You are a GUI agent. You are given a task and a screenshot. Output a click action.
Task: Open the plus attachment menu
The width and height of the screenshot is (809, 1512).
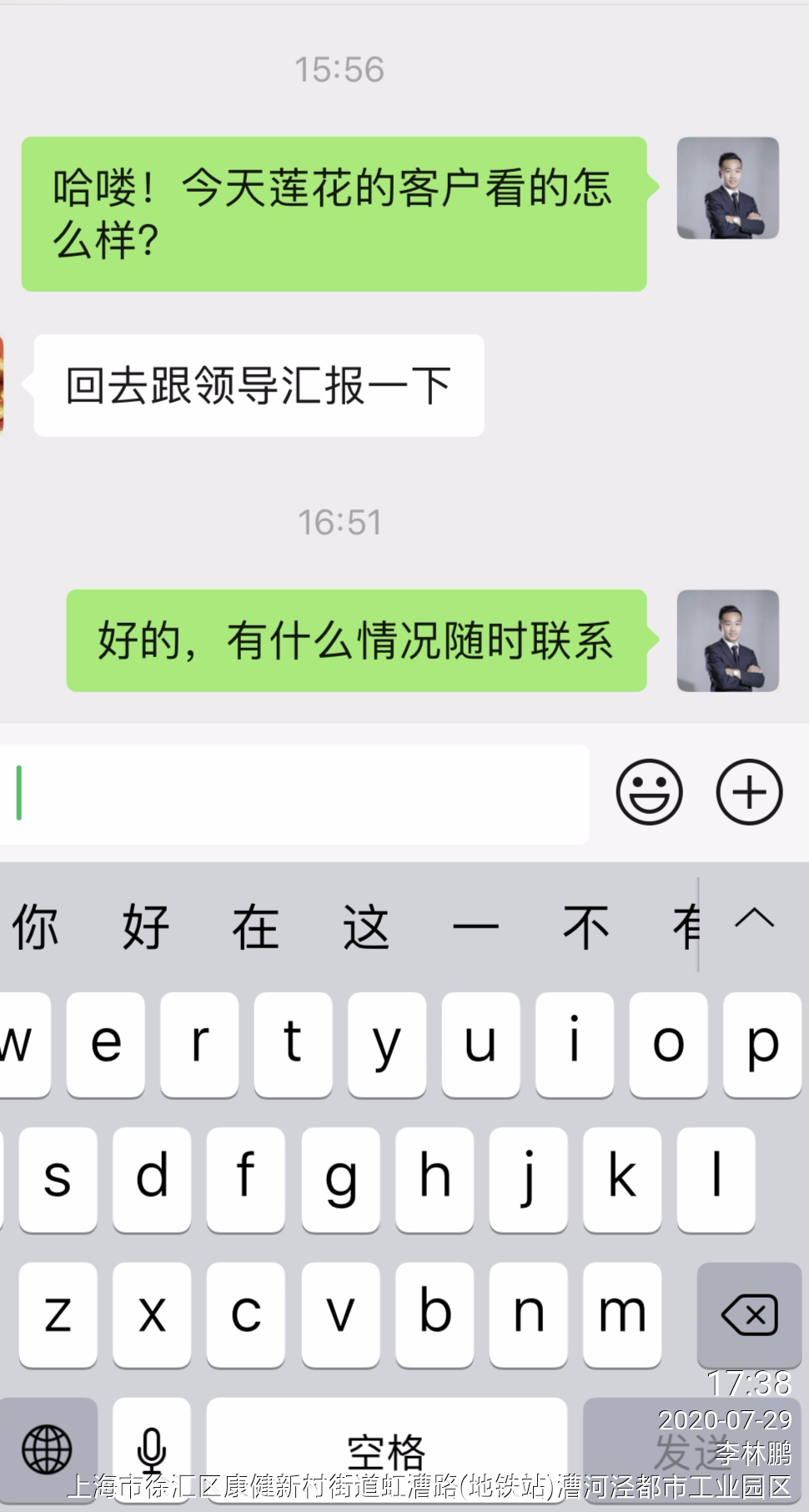pyautogui.click(x=749, y=791)
